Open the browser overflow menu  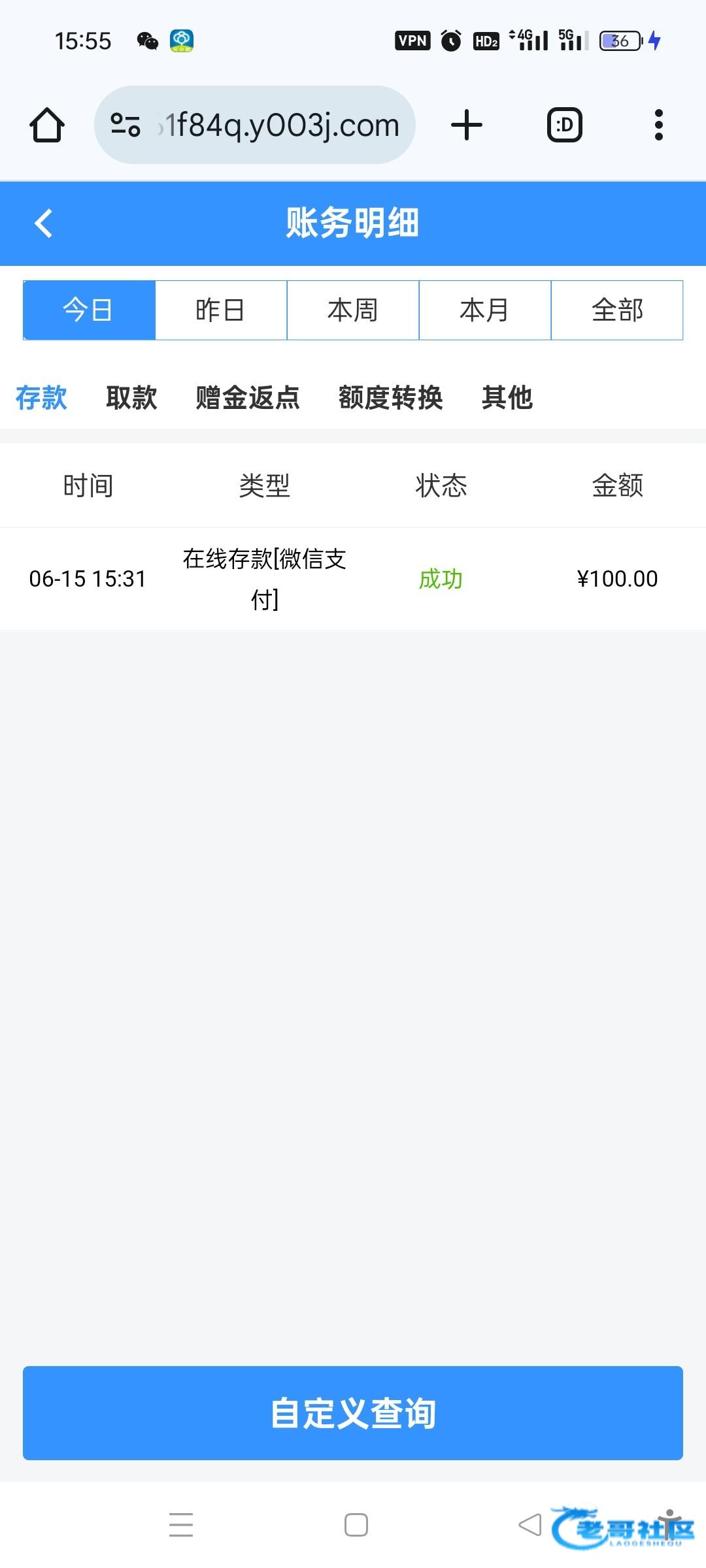click(659, 125)
